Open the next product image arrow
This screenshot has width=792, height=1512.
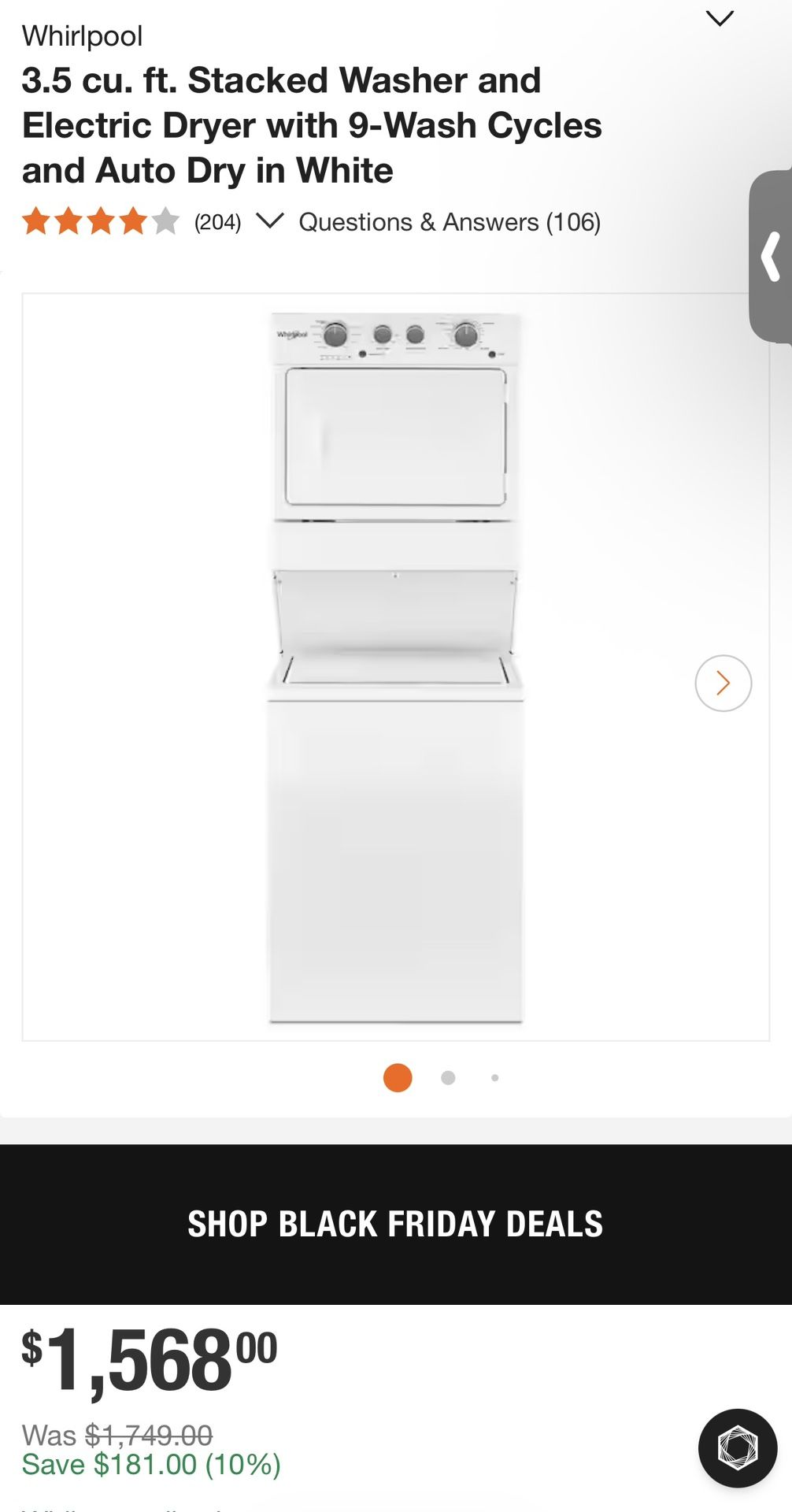pos(723,683)
